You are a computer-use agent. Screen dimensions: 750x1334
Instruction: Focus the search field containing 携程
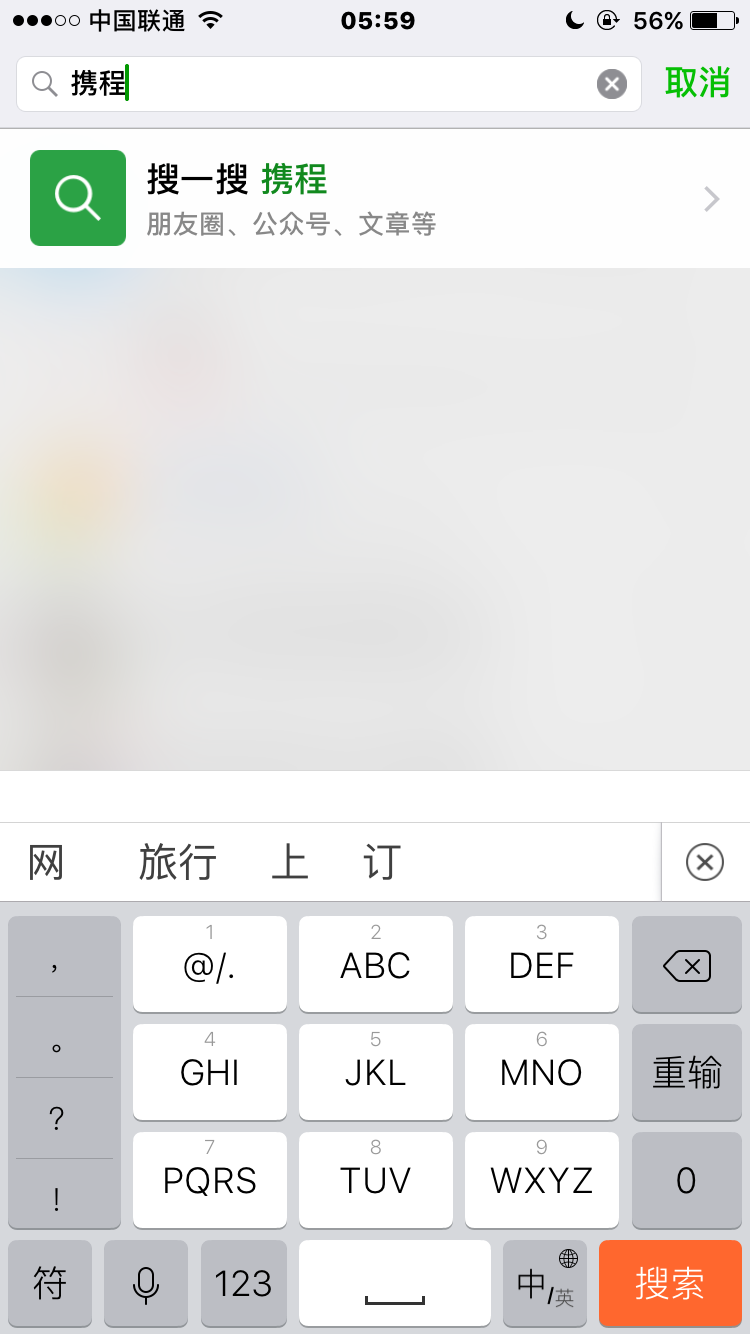coord(328,84)
